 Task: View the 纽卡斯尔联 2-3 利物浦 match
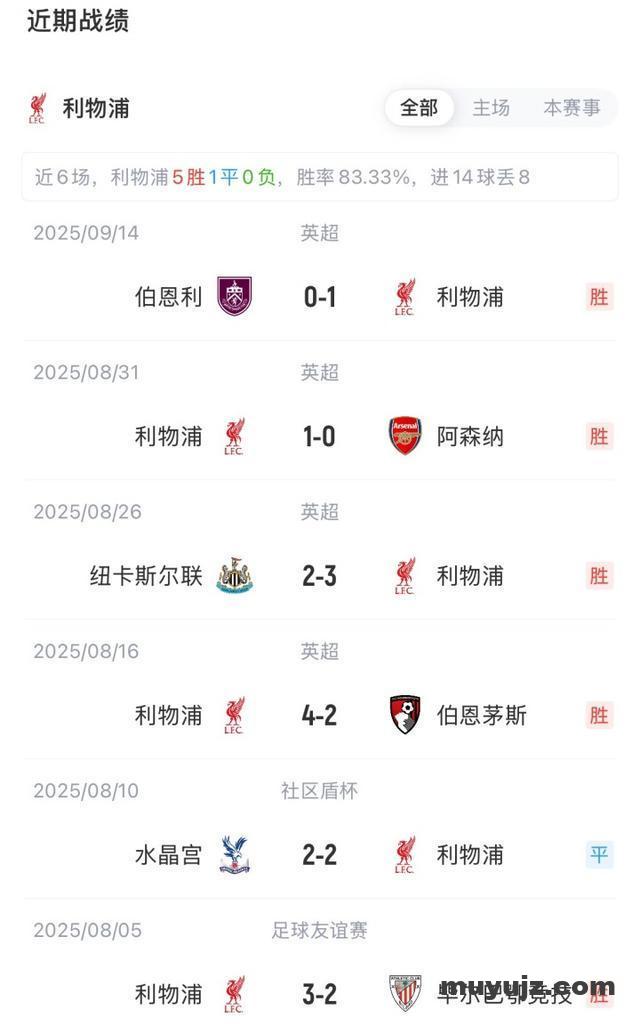click(x=320, y=576)
